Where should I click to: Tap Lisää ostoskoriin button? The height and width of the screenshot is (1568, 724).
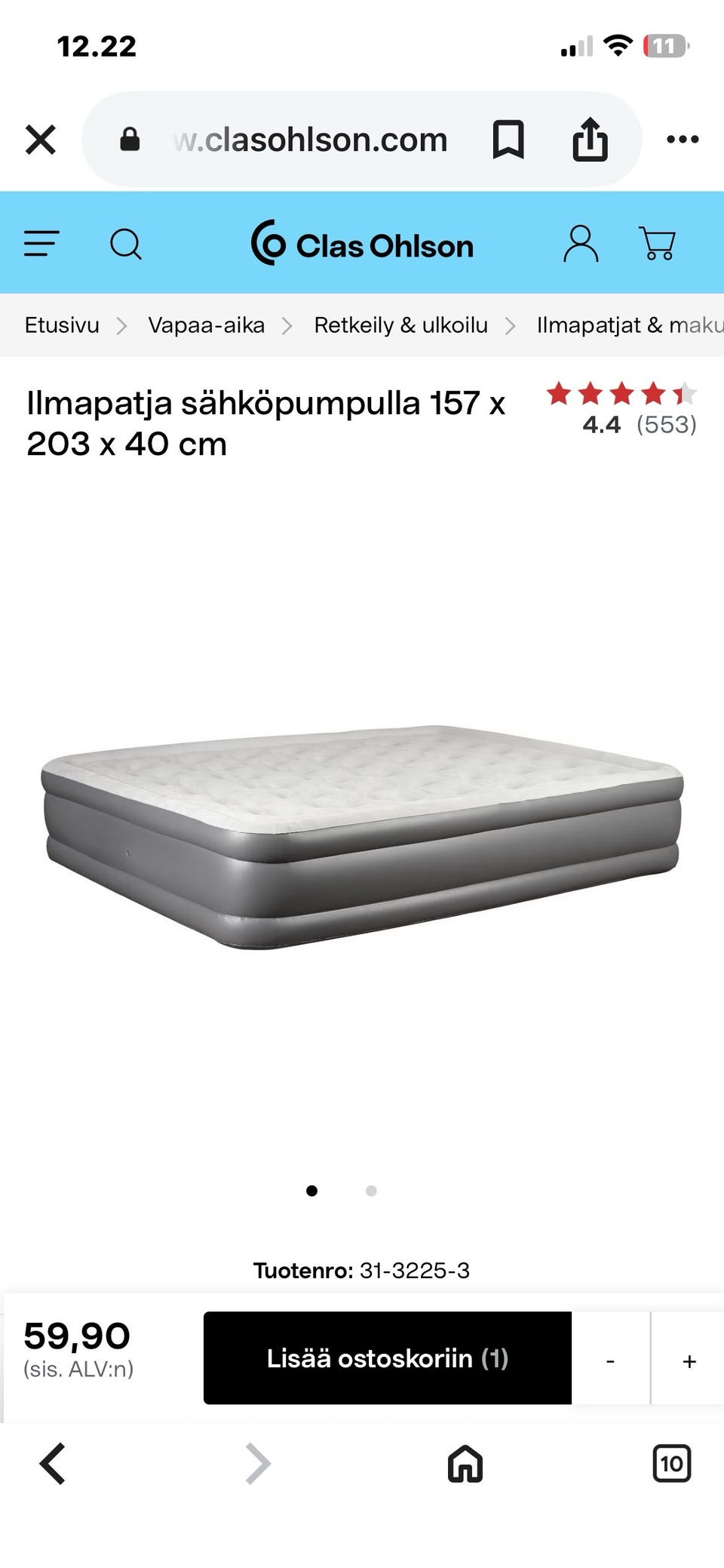(x=387, y=1358)
